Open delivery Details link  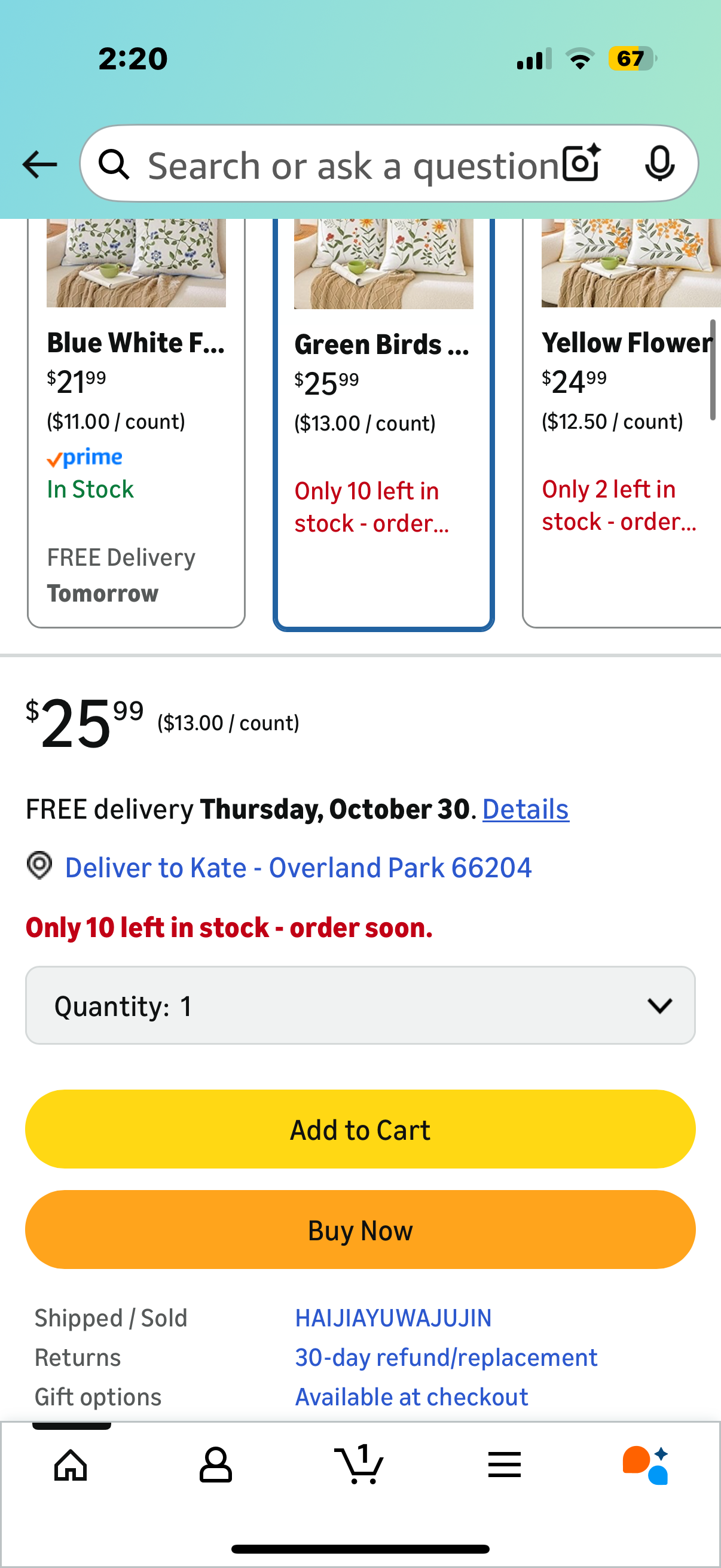(525, 809)
